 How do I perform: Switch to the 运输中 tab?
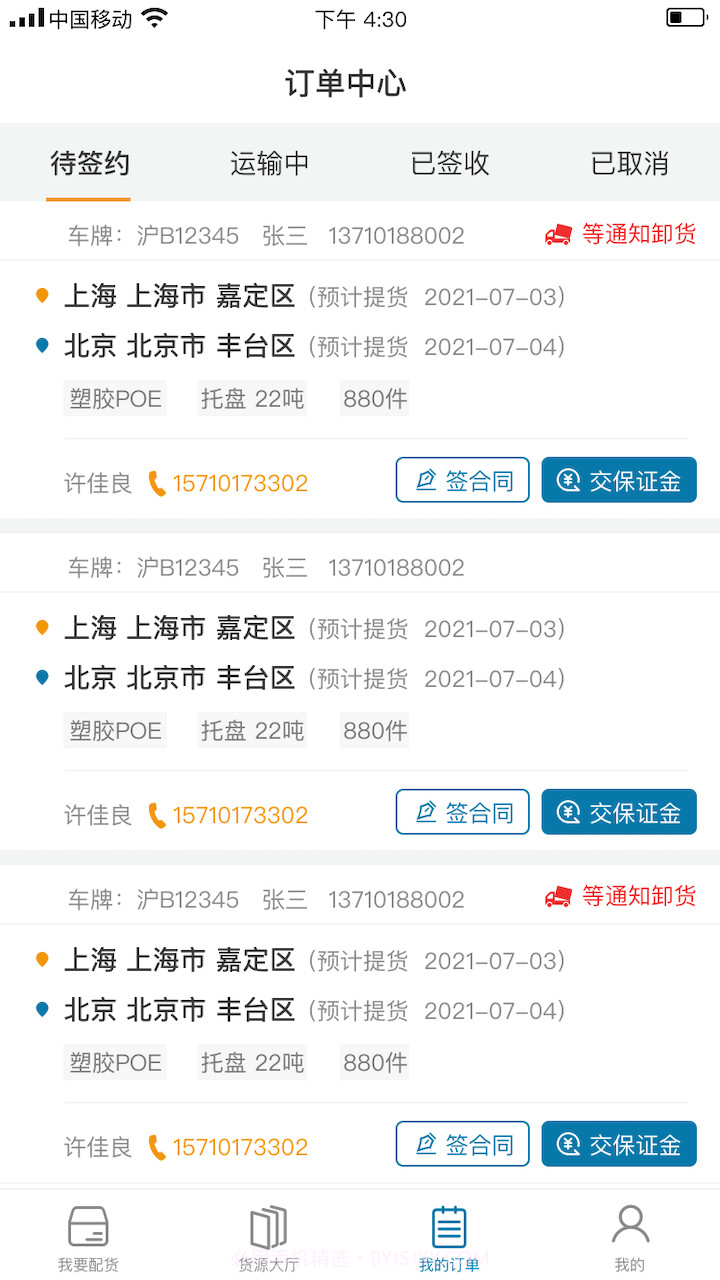coord(268,164)
